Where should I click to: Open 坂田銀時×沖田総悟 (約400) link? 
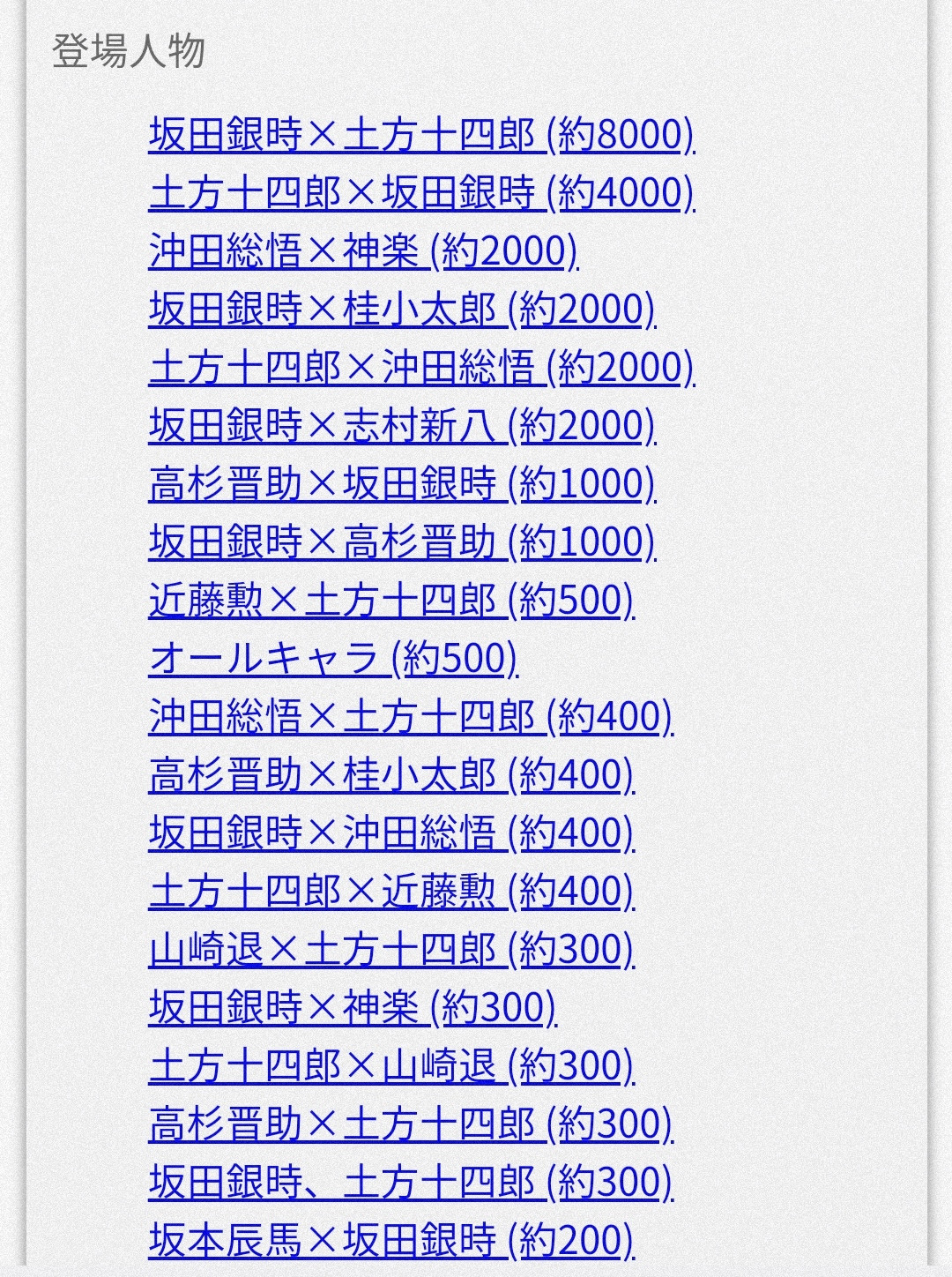[x=391, y=833]
